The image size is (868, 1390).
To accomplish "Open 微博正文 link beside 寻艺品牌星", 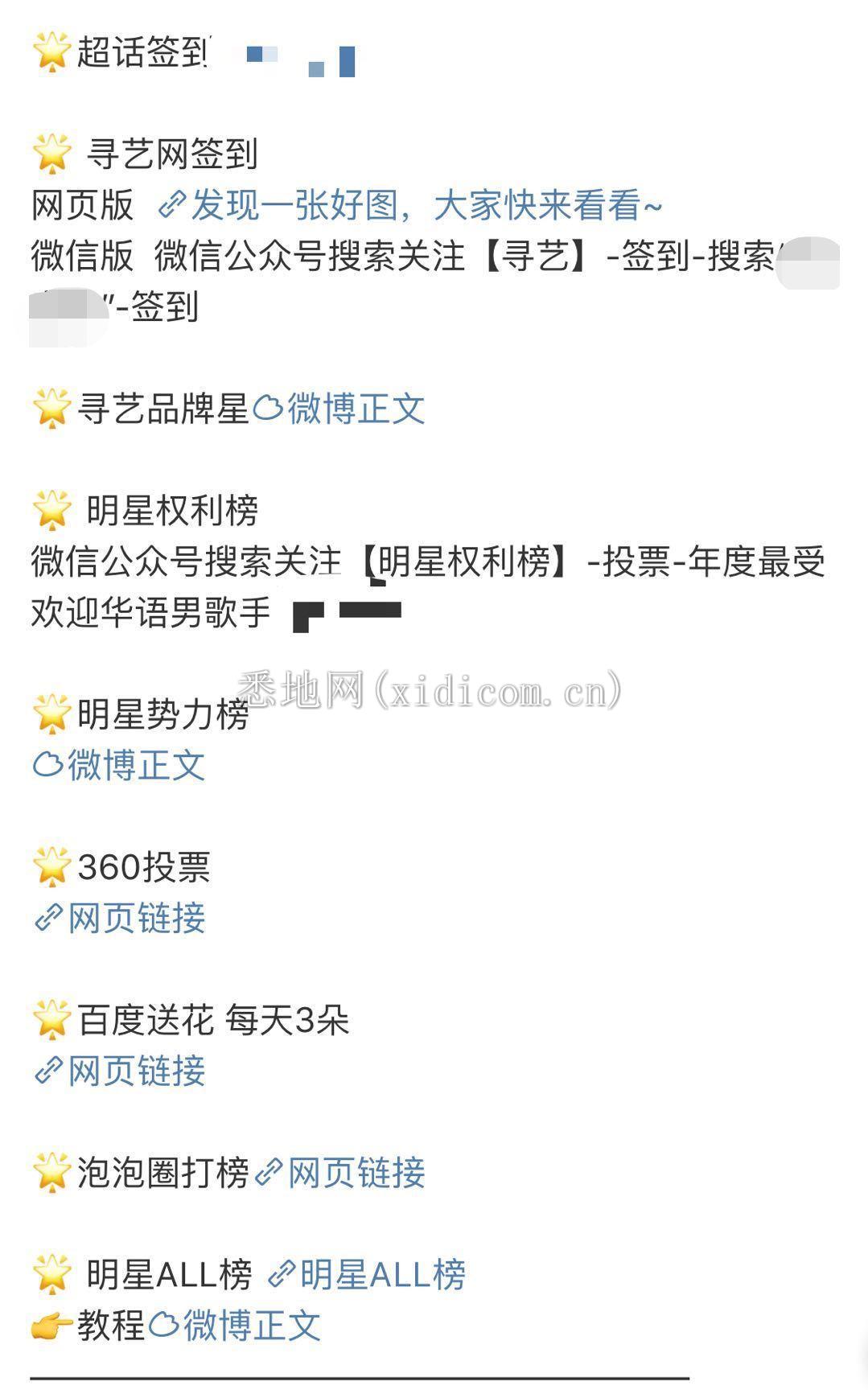I will [354, 409].
